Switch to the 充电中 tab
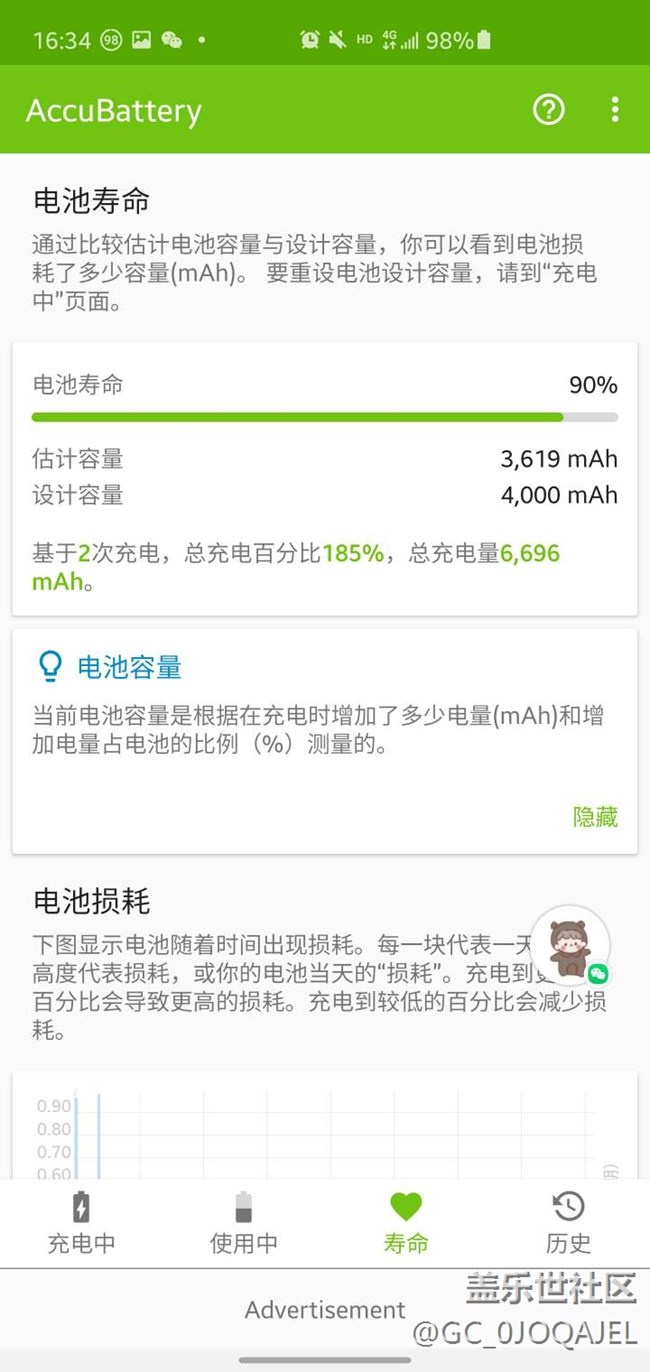 [81, 1223]
